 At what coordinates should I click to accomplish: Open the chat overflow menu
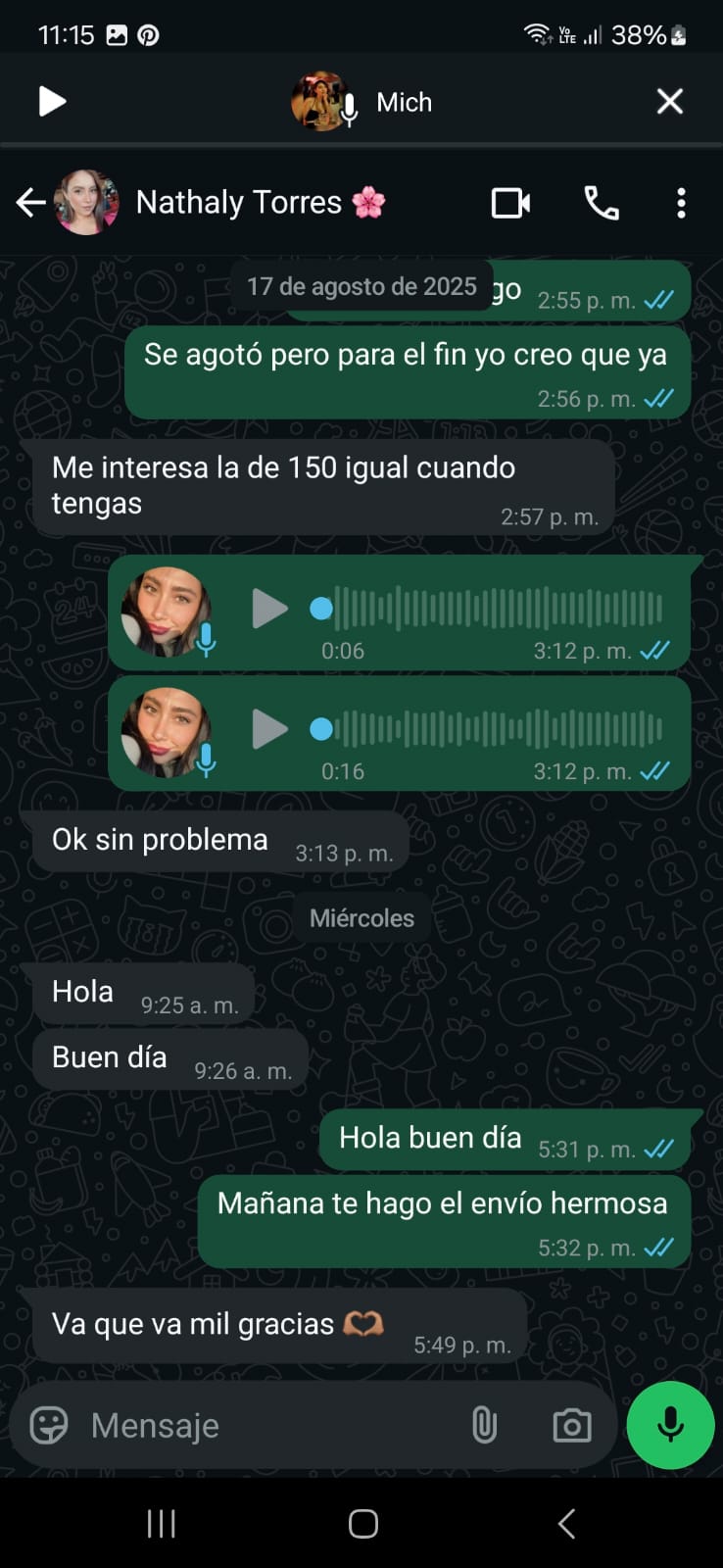681,203
